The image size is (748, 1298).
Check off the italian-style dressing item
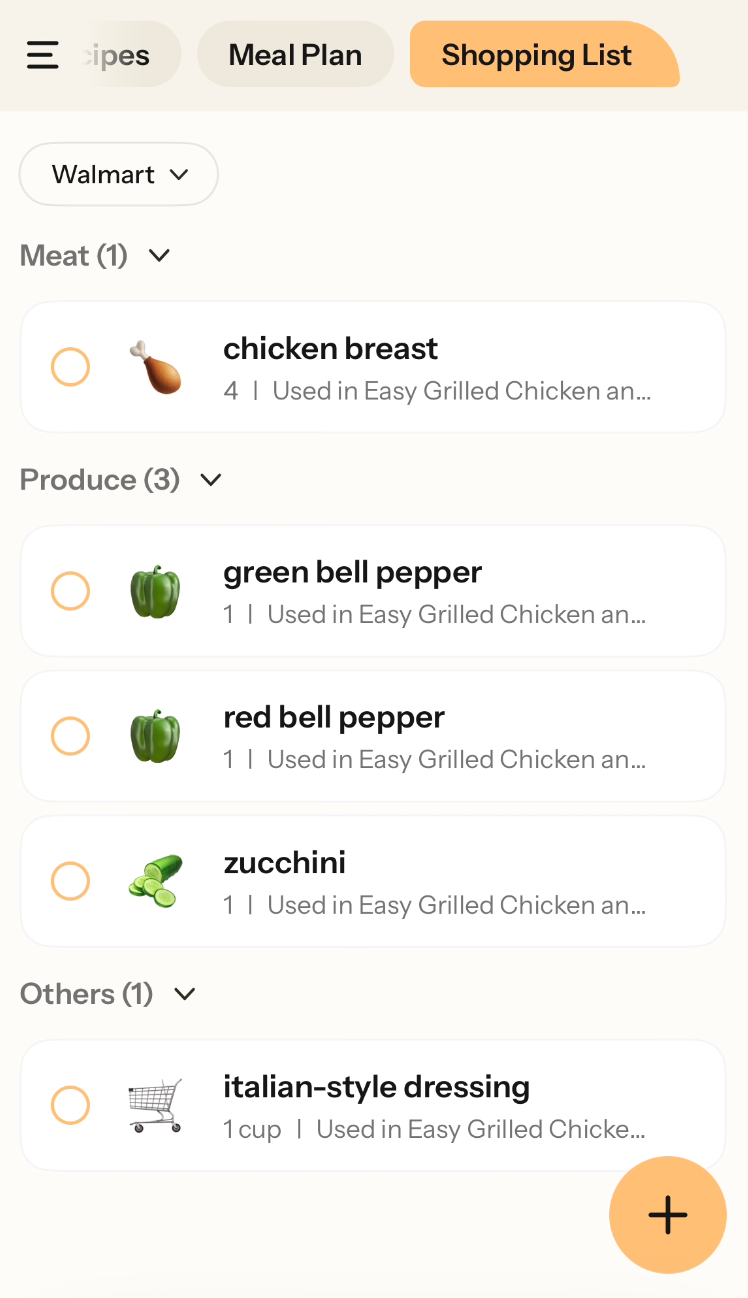tap(70, 1105)
